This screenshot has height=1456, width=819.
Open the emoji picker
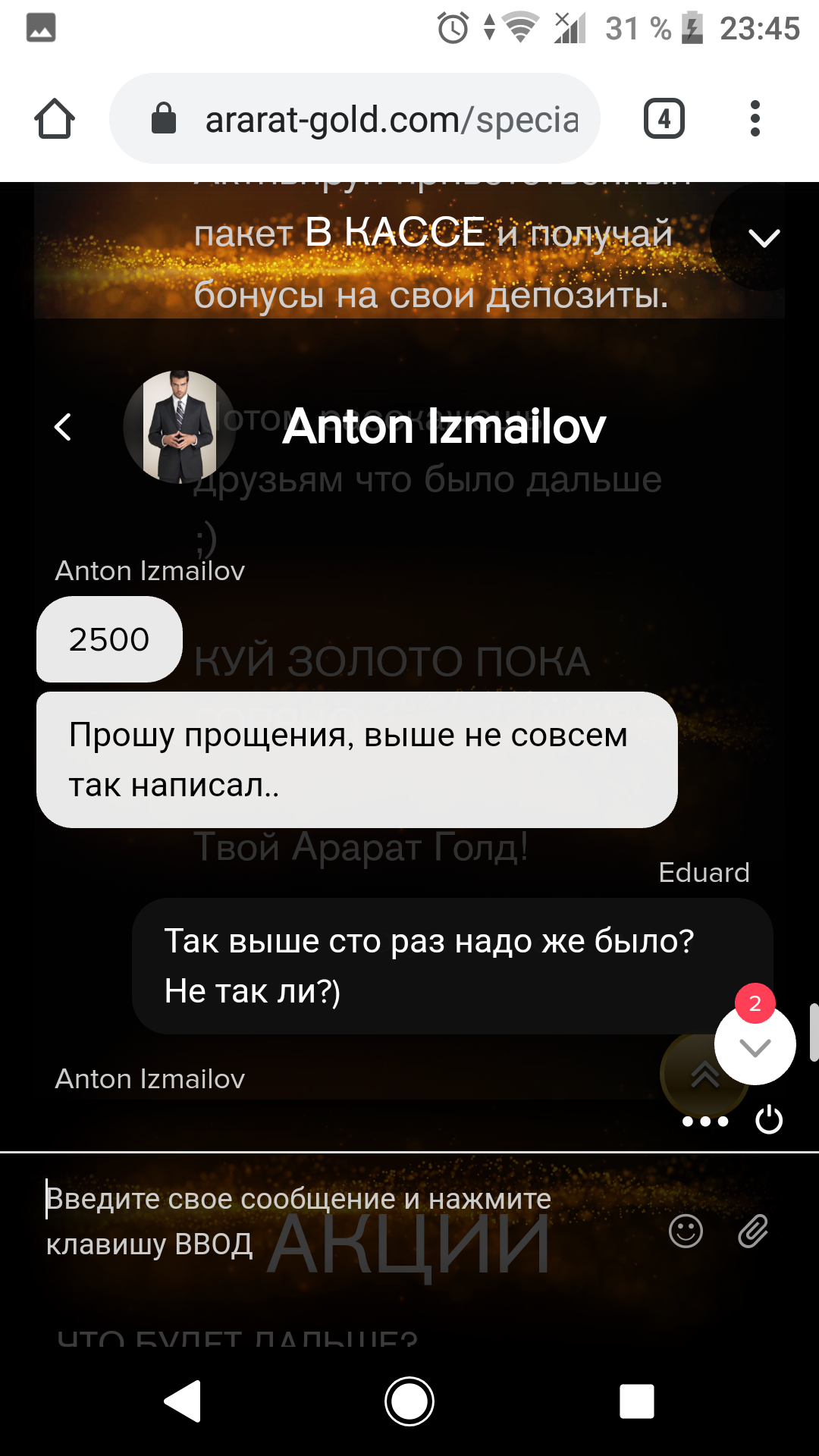tap(686, 1231)
